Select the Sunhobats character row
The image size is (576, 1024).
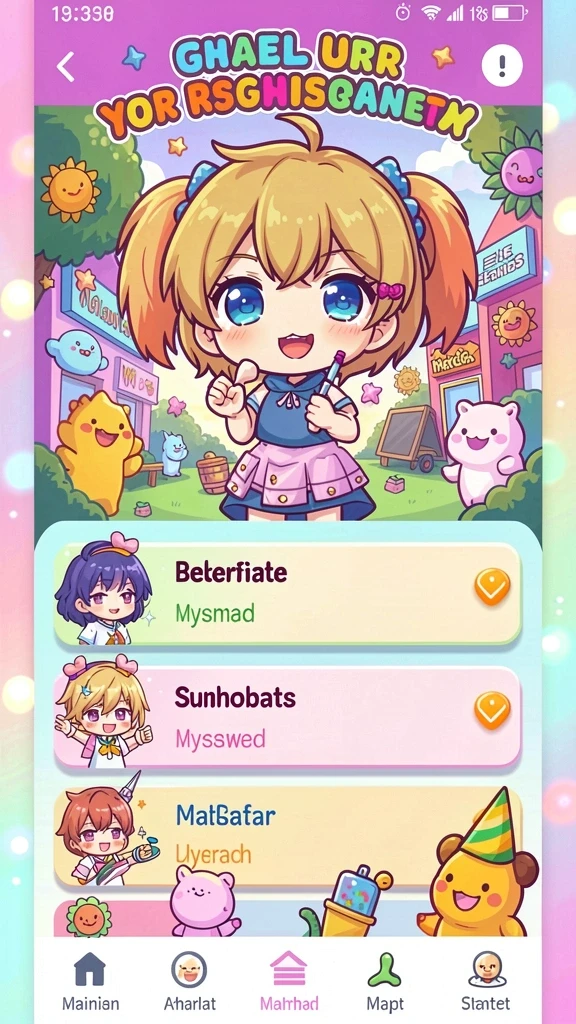pyautogui.click(x=287, y=717)
